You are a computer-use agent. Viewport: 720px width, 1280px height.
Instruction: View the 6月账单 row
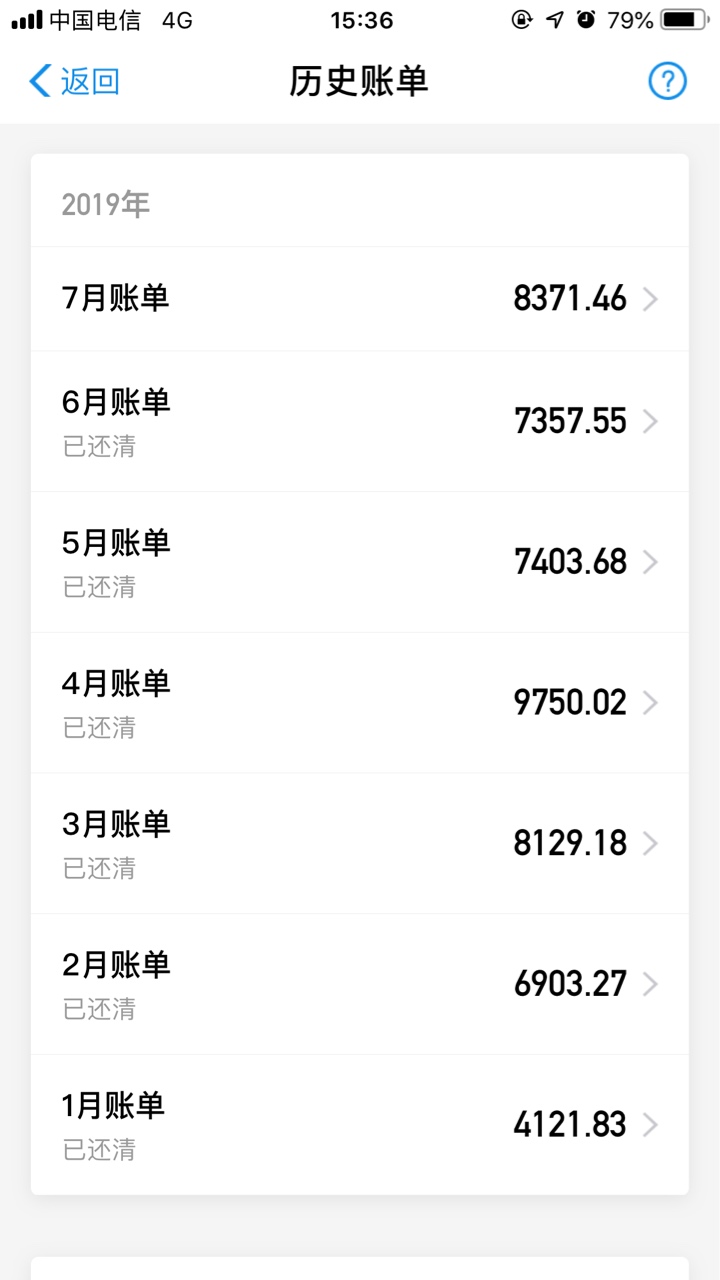pos(360,421)
